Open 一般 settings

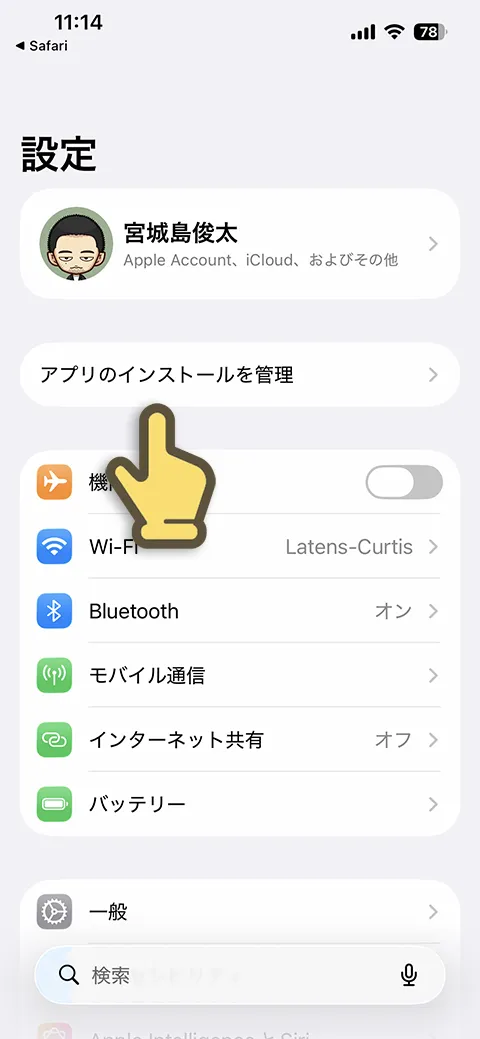click(x=240, y=912)
